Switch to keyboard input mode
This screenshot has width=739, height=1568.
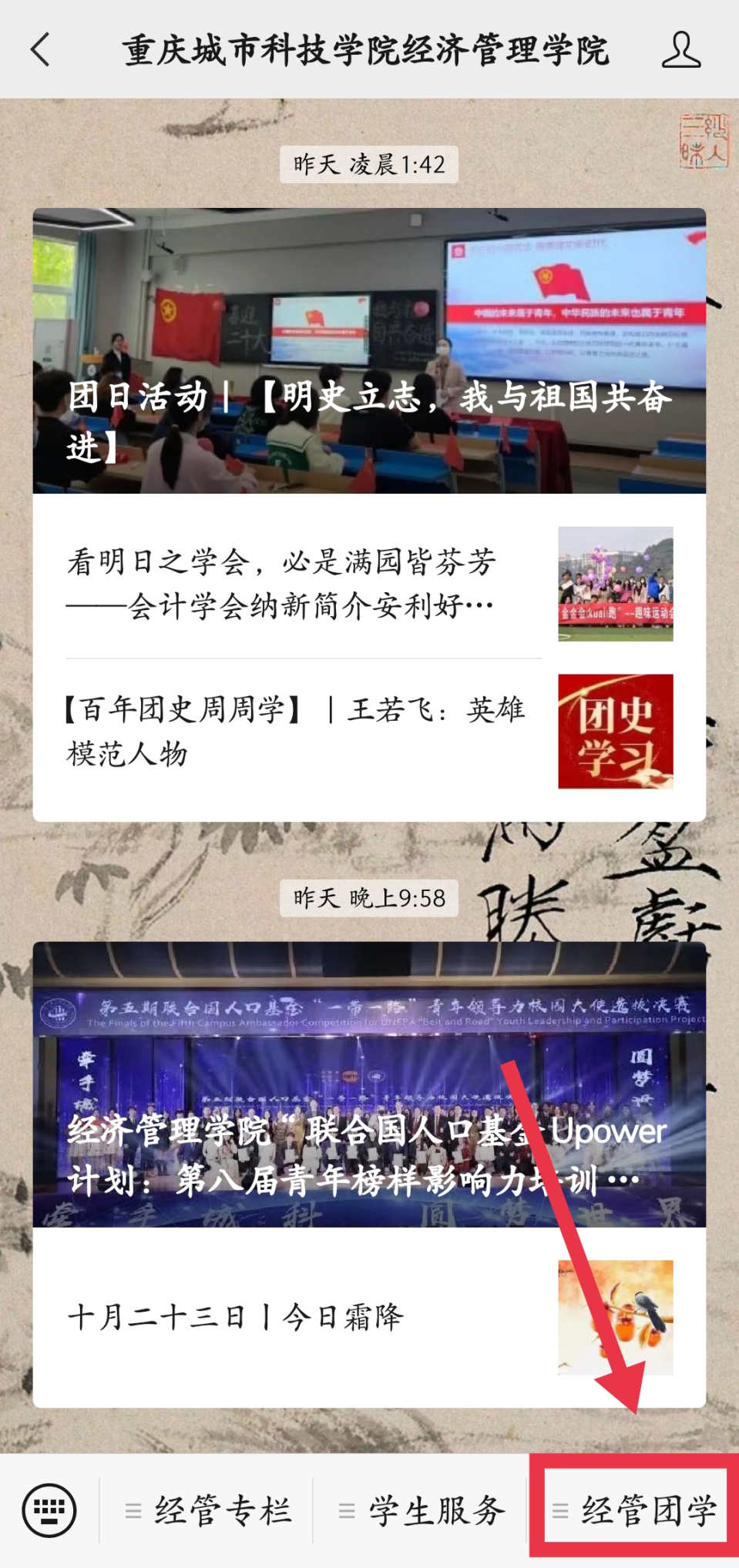tap(49, 1510)
